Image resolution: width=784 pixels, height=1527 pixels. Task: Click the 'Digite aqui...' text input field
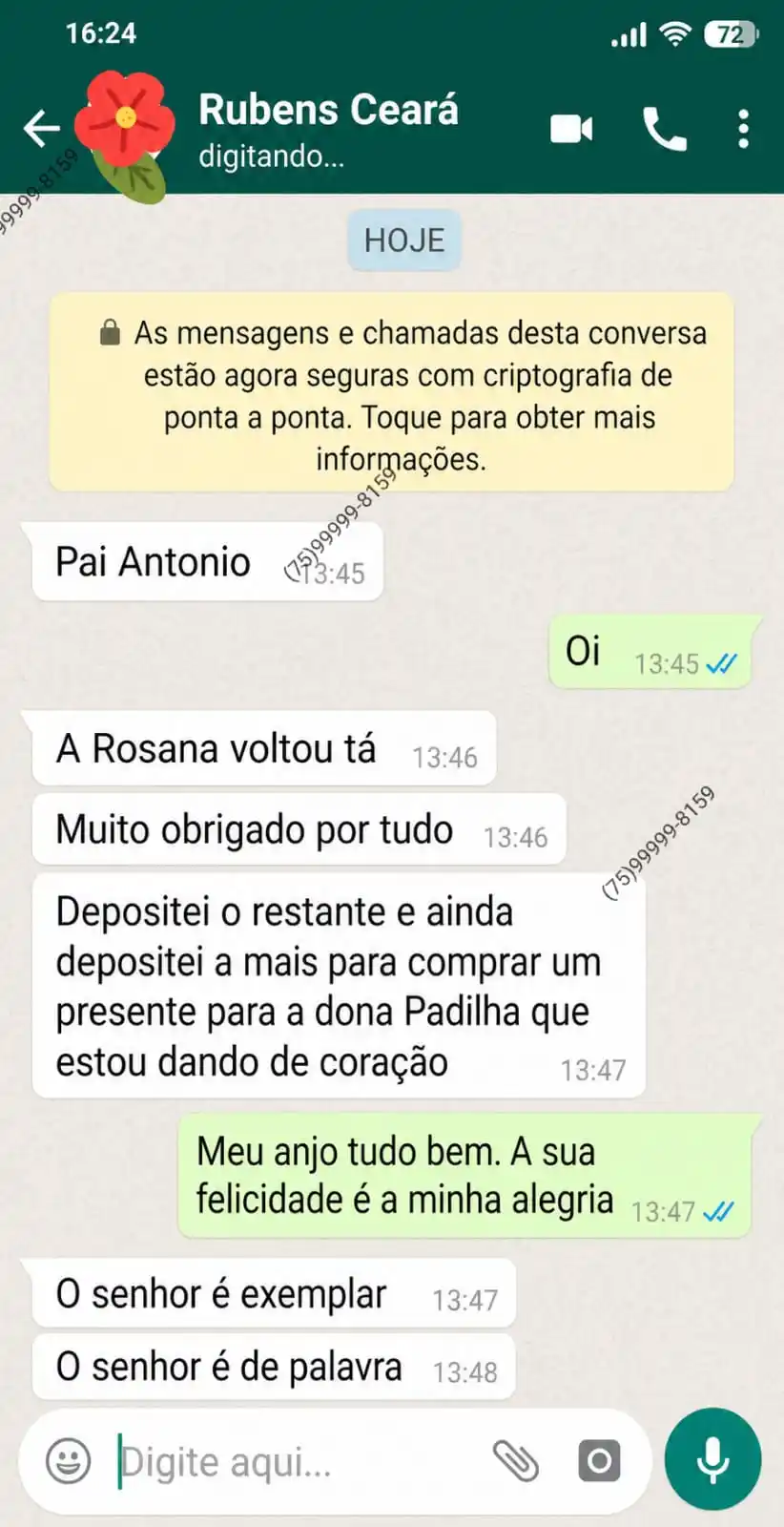point(229,1460)
